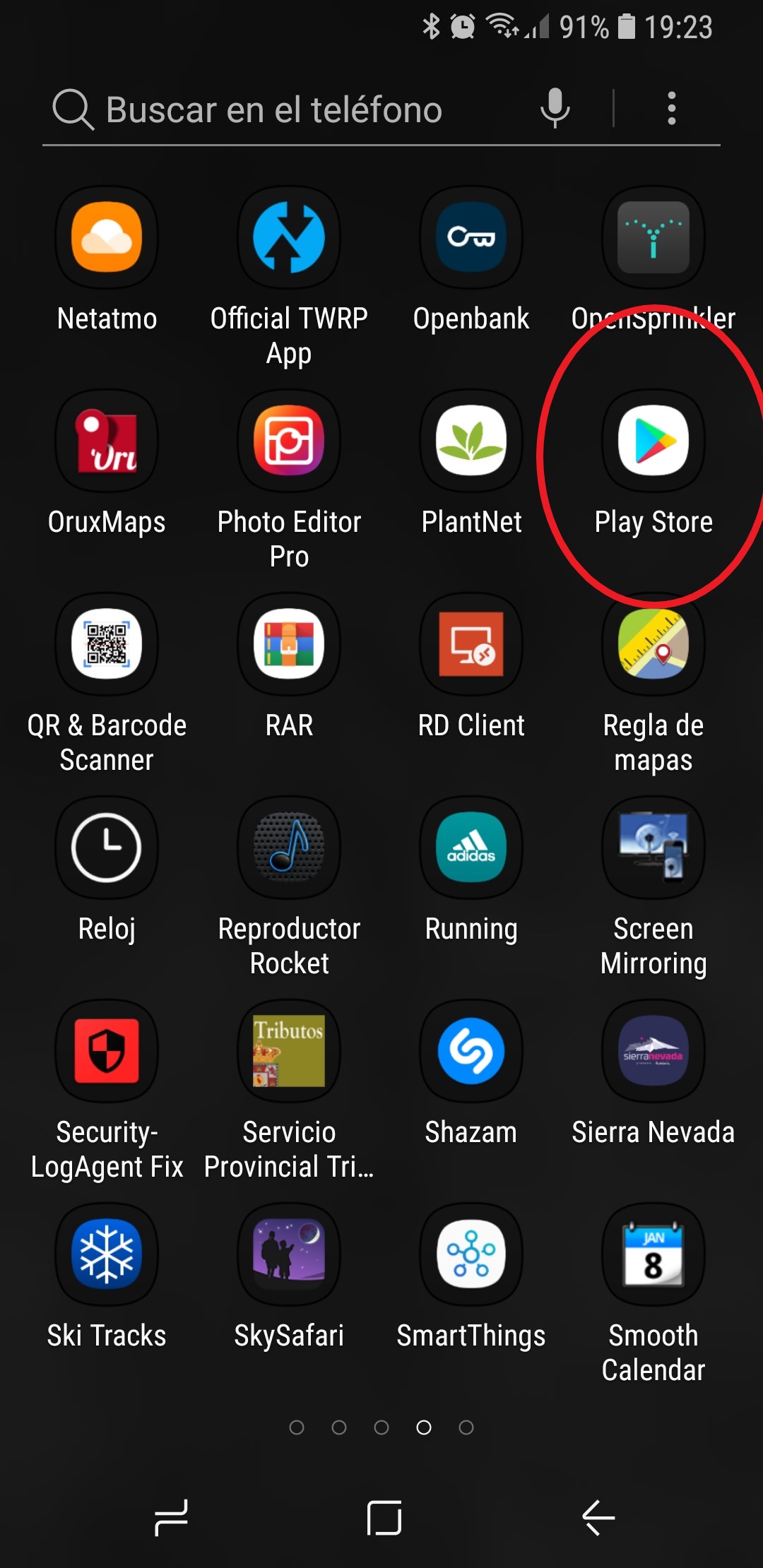Launch SmartThings

pyautogui.click(x=471, y=1254)
